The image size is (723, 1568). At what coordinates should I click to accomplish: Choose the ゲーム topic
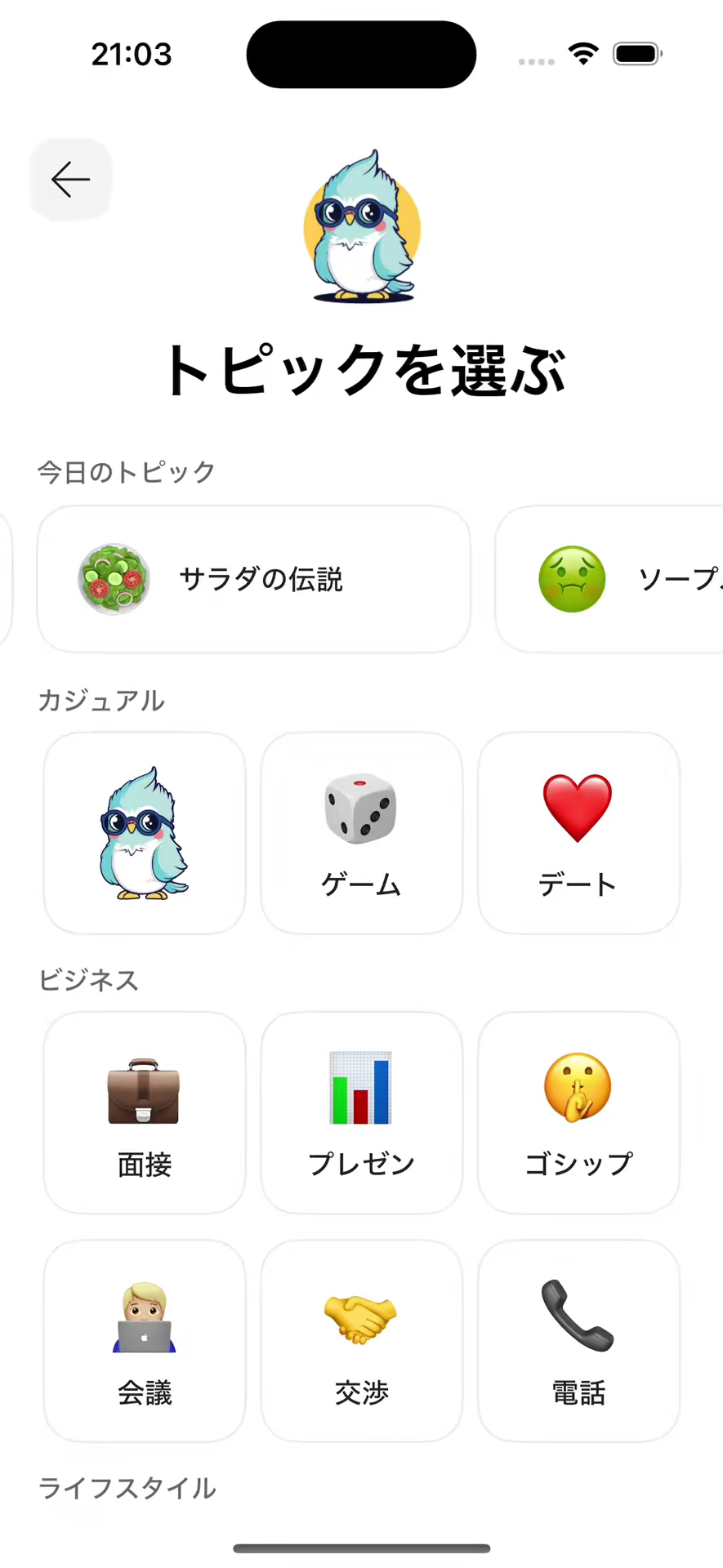click(361, 833)
